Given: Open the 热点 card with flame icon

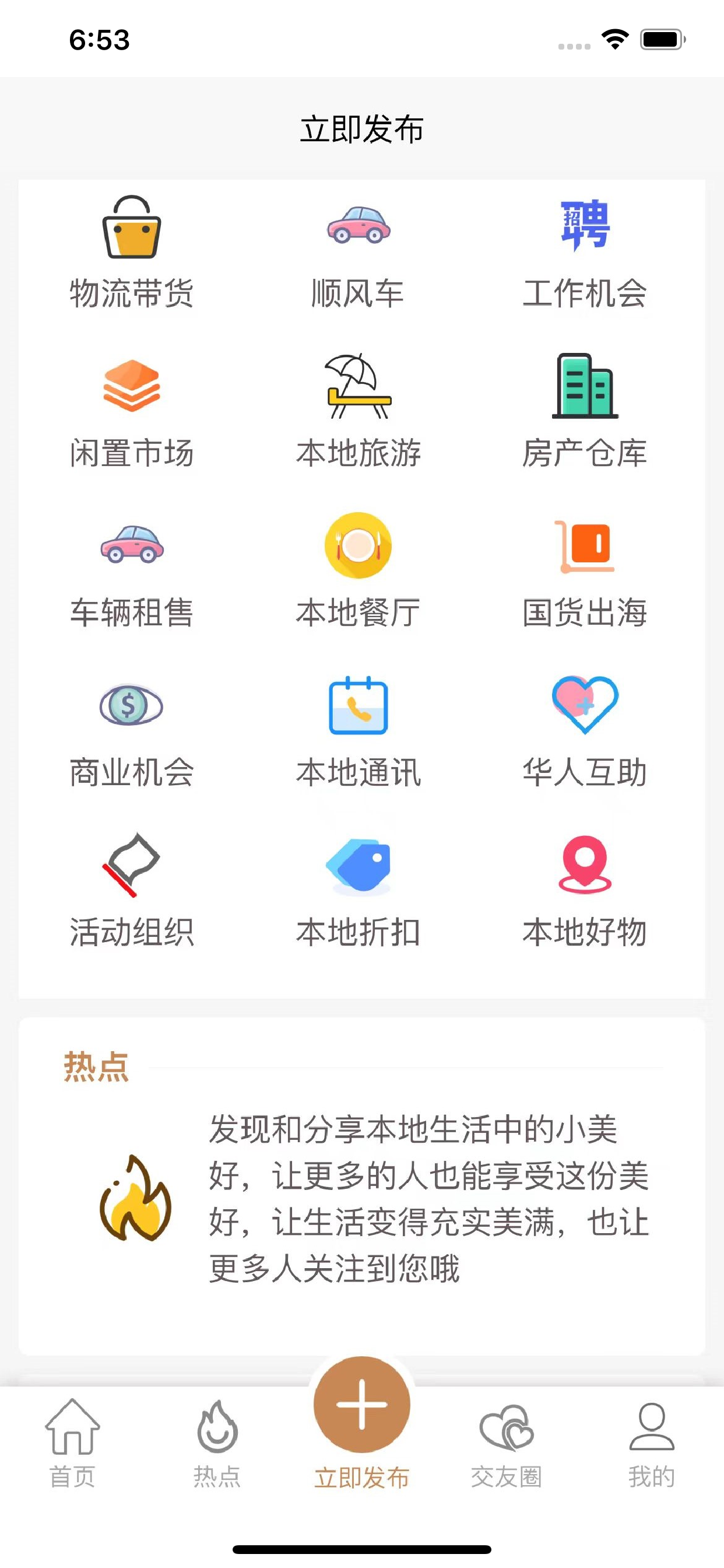Looking at the screenshot, I should point(362,1186).
